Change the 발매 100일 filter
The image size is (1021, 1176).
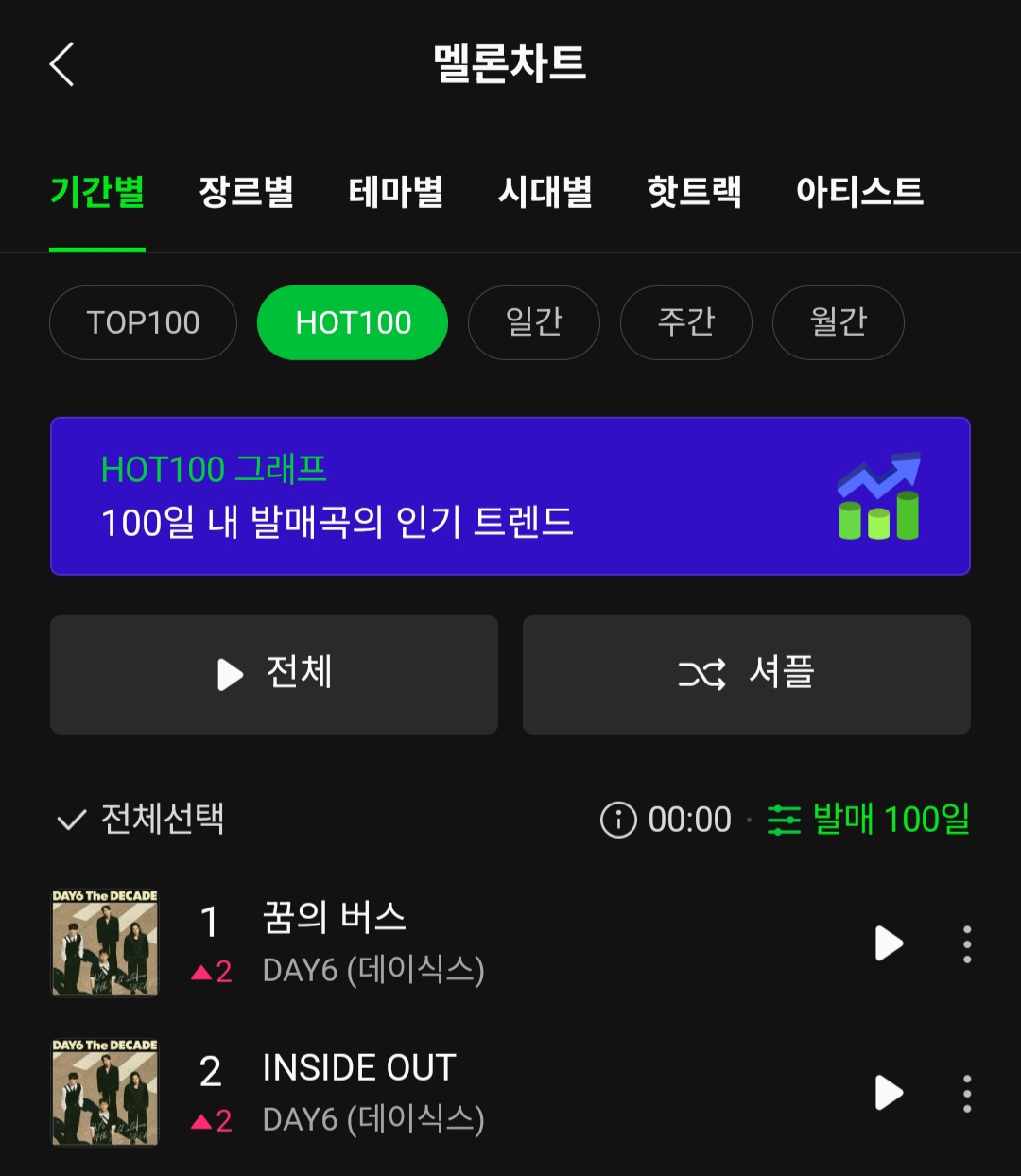pos(870,820)
